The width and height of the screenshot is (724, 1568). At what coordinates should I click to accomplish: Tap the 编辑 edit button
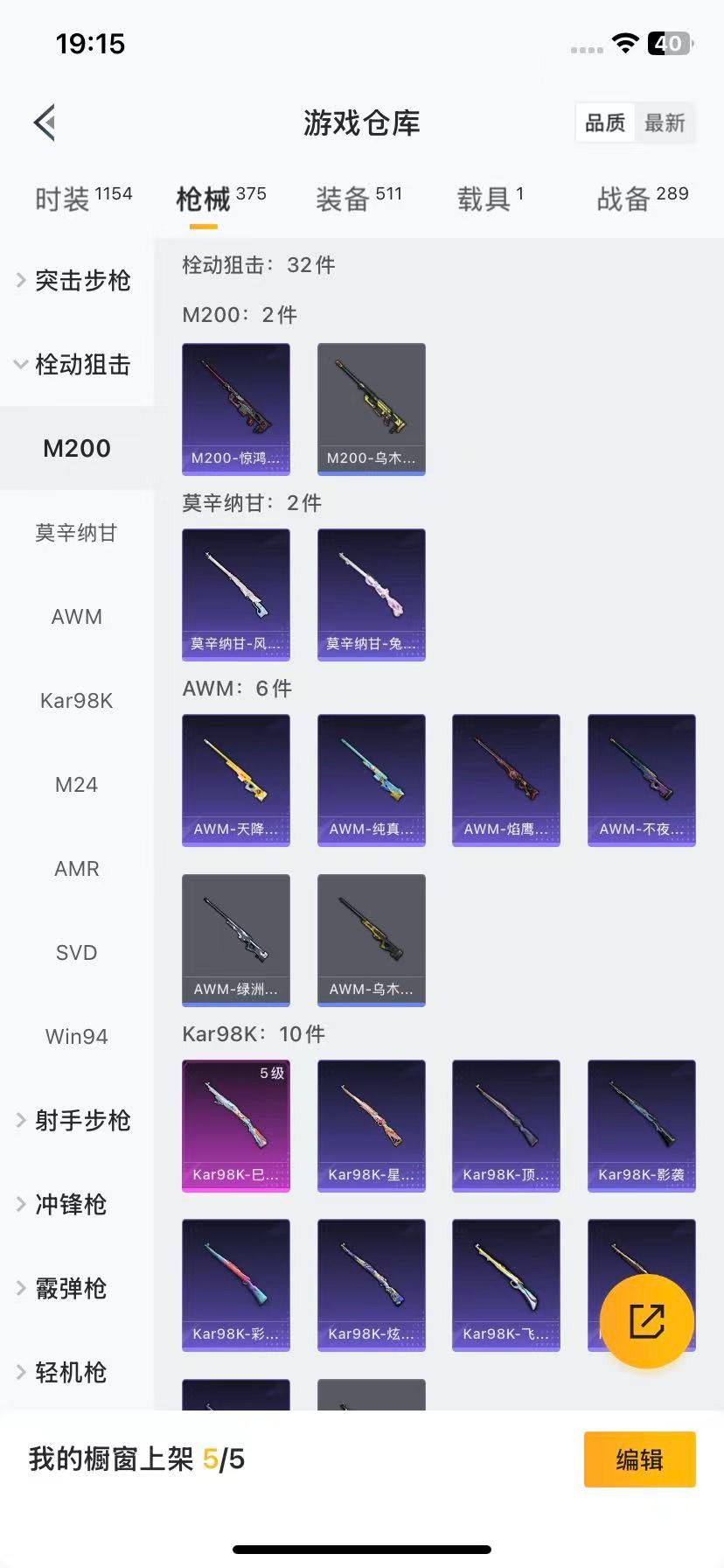639,1459
